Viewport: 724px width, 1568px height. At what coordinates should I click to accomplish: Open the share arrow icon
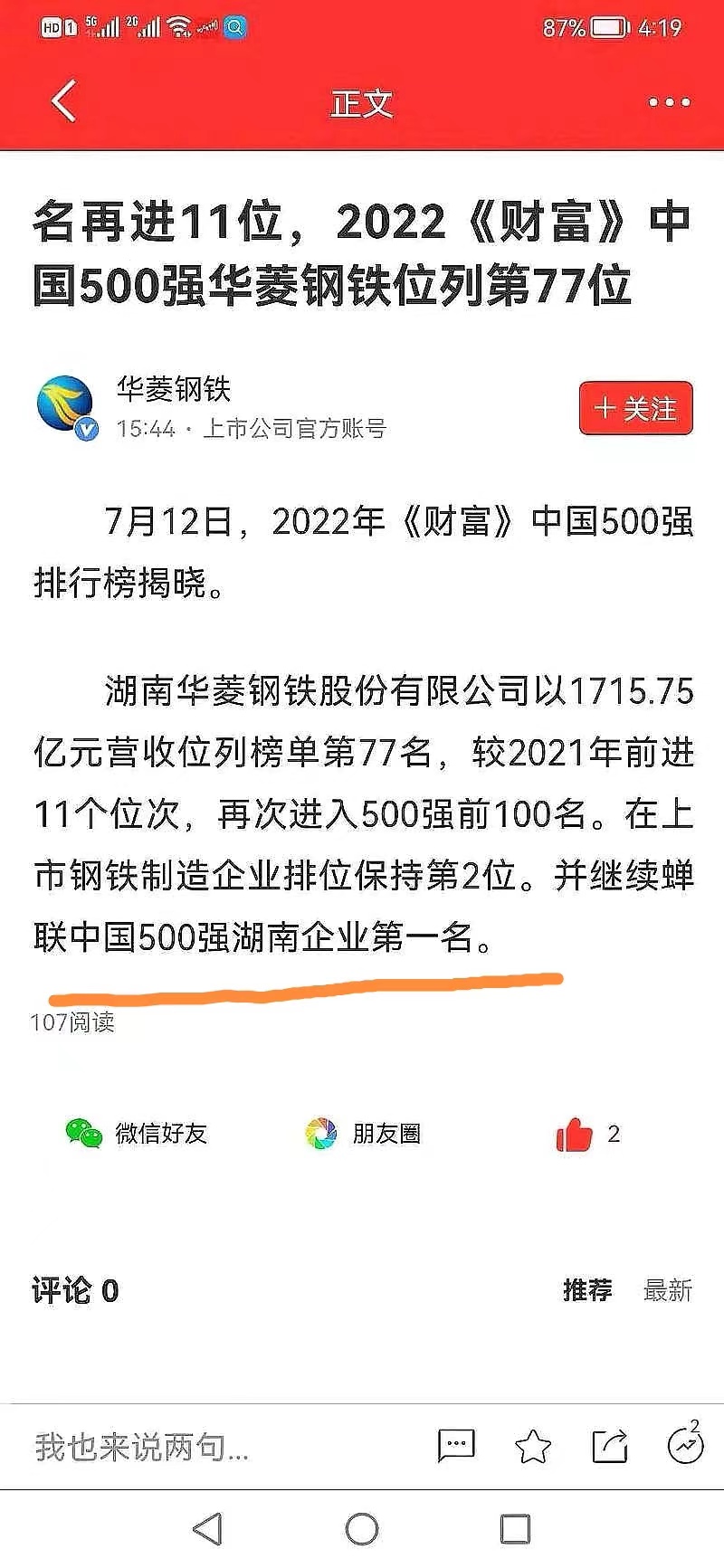(609, 1444)
